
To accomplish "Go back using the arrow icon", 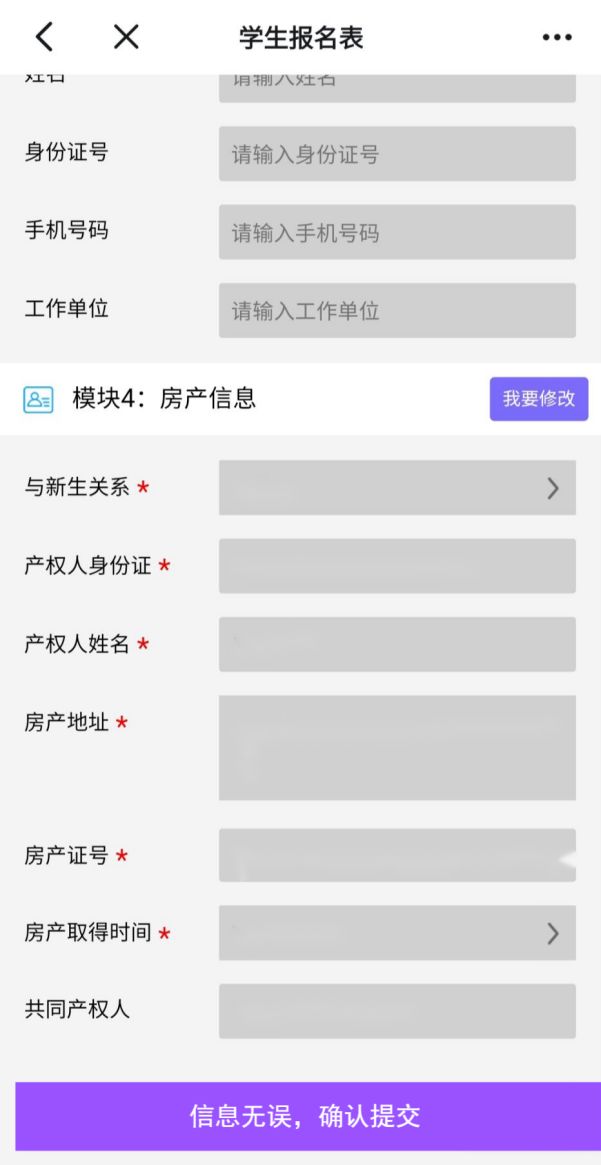I will tap(45, 36).
